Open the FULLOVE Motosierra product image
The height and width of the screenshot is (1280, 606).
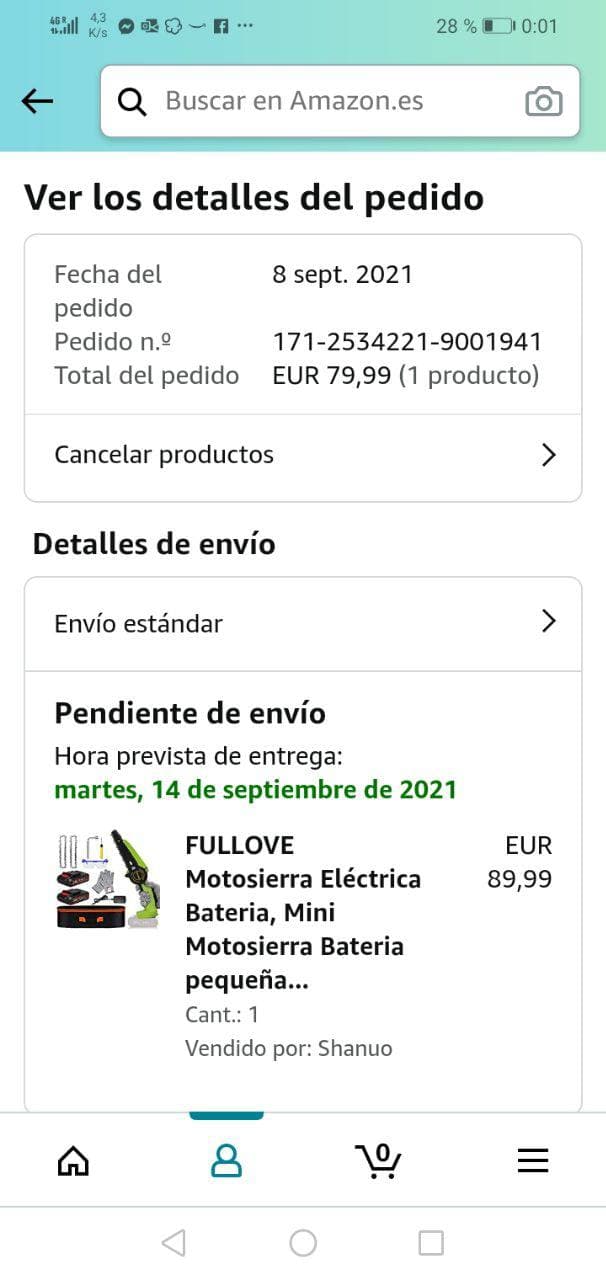point(103,879)
